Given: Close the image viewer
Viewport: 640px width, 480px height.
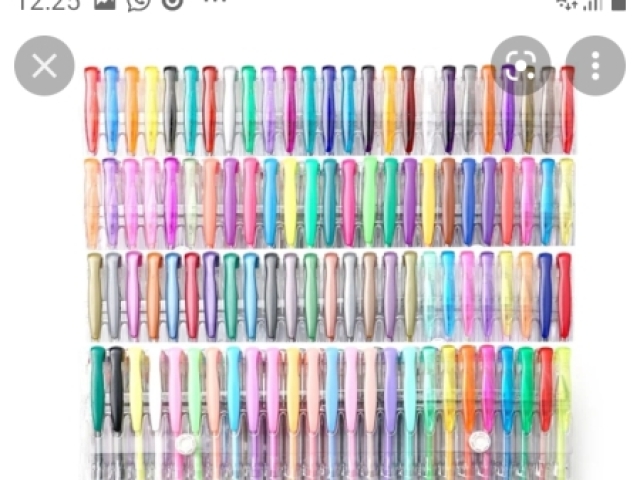Looking at the screenshot, I should coord(44,66).
